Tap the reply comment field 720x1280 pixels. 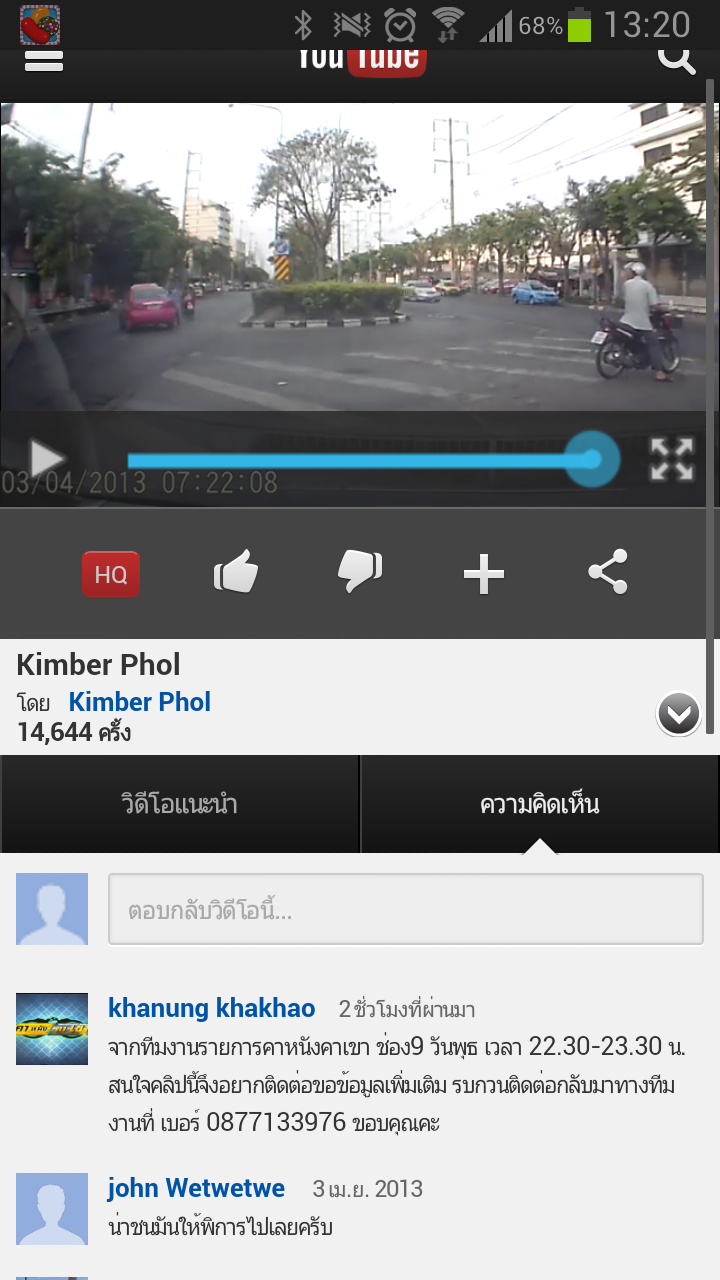[x=405, y=910]
